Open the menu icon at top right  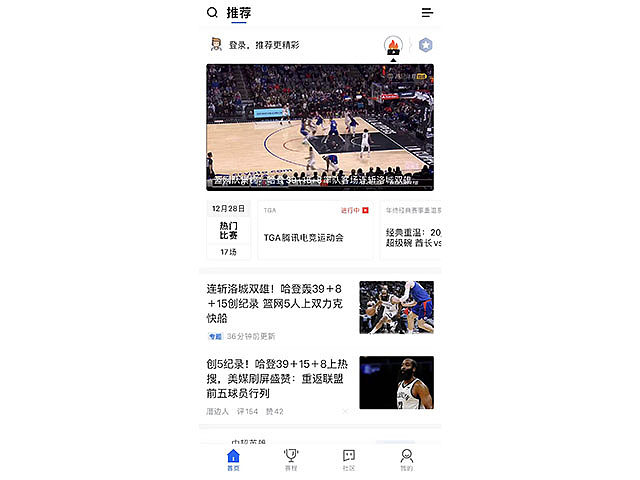tap(427, 13)
